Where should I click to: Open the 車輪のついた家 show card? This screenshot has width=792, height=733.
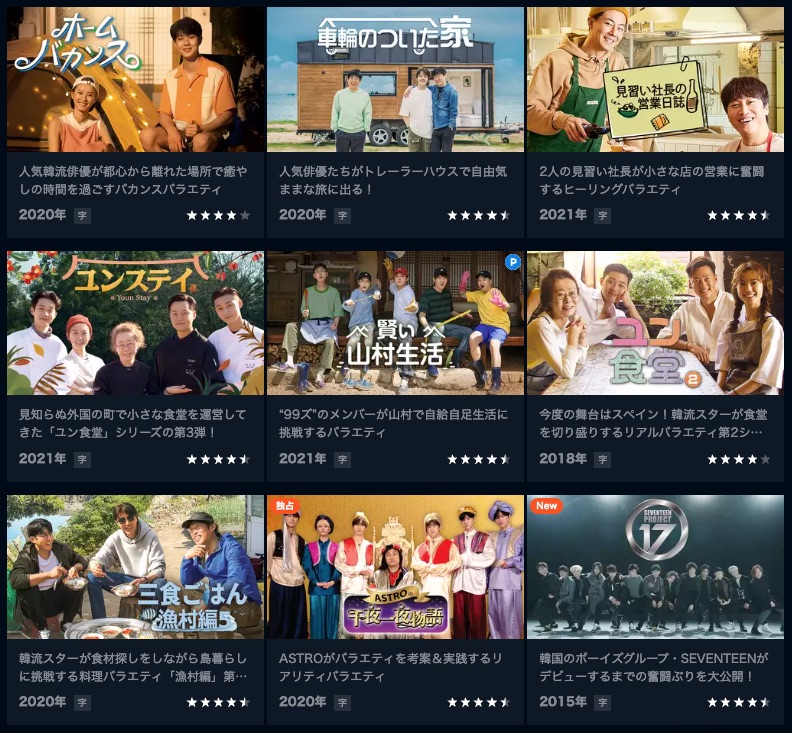tap(395, 80)
